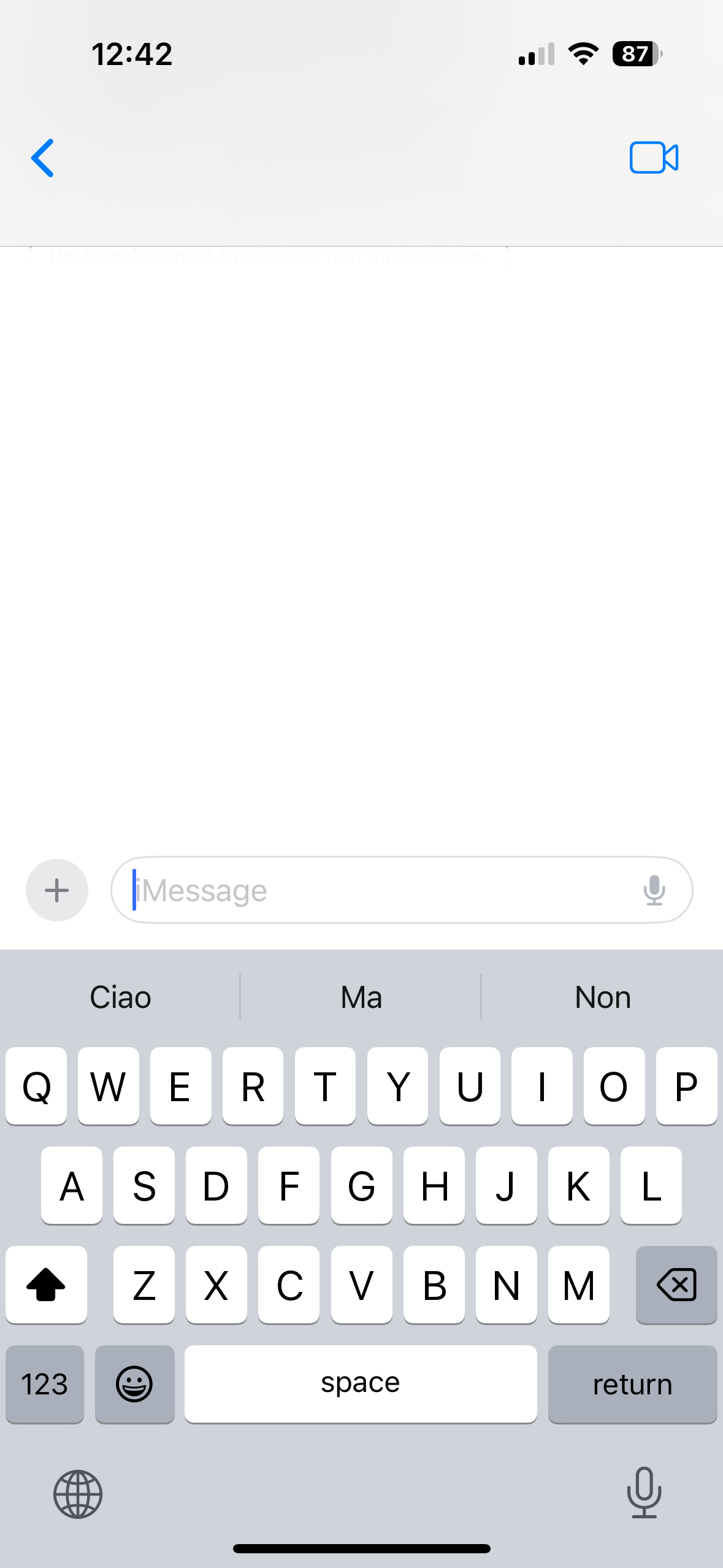The height and width of the screenshot is (1568, 723).
Task: Tap the space bar
Action: coord(361,1384)
